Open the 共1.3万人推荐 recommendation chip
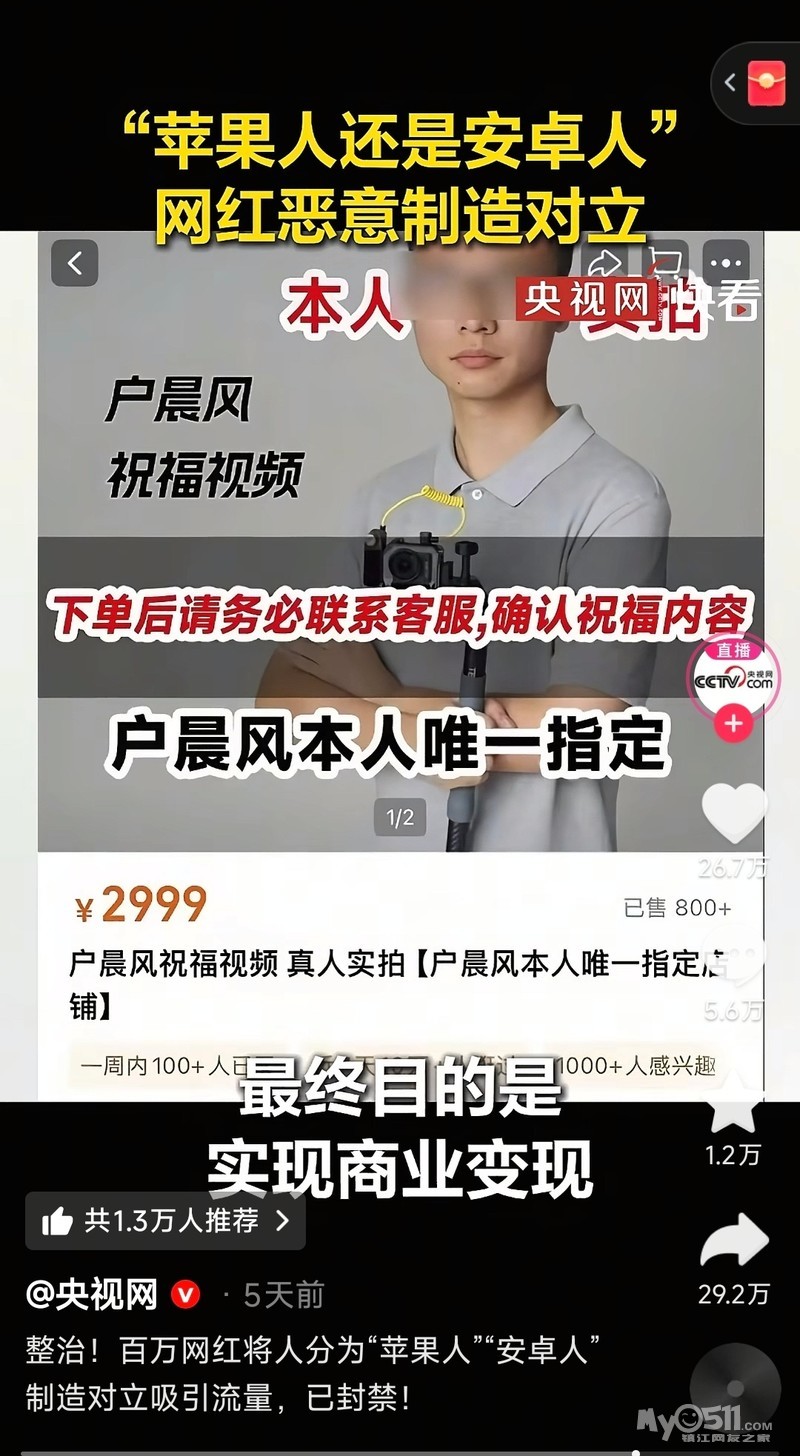Screen dimensions: 800x1456 point(165,1221)
